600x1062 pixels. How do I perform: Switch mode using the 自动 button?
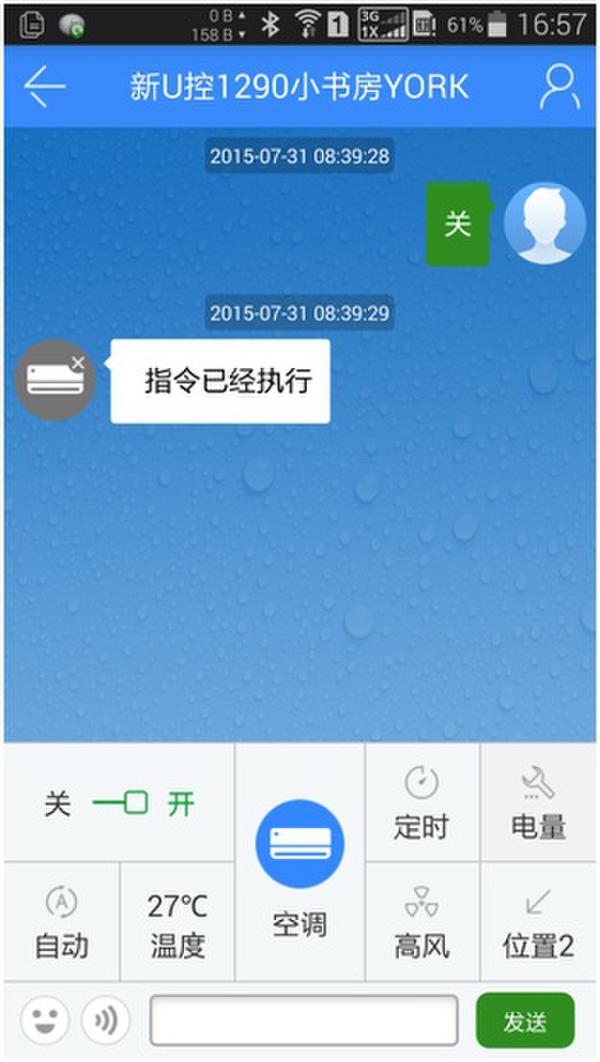pyautogui.click(x=61, y=922)
